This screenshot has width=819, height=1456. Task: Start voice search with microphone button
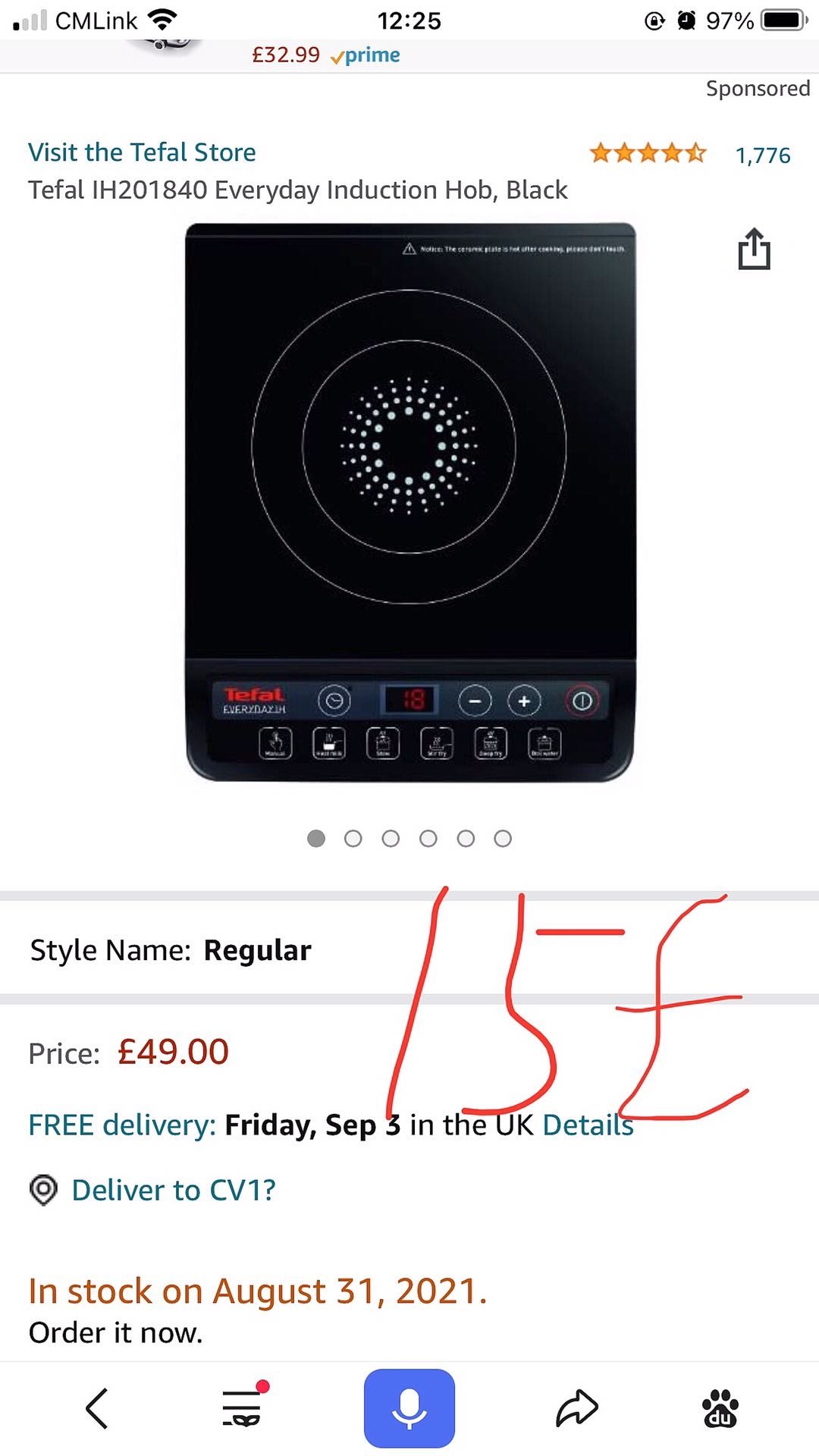[x=409, y=1408]
